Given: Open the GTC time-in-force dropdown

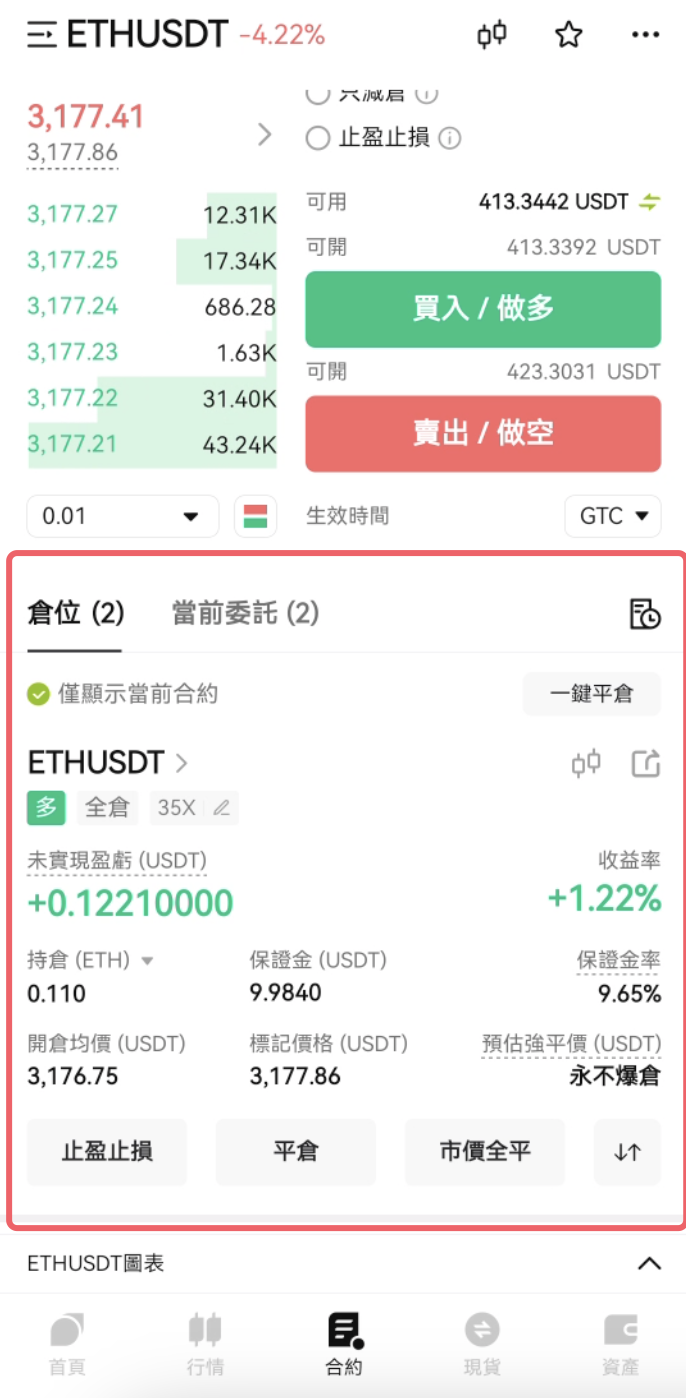Looking at the screenshot, I should 613,516.
